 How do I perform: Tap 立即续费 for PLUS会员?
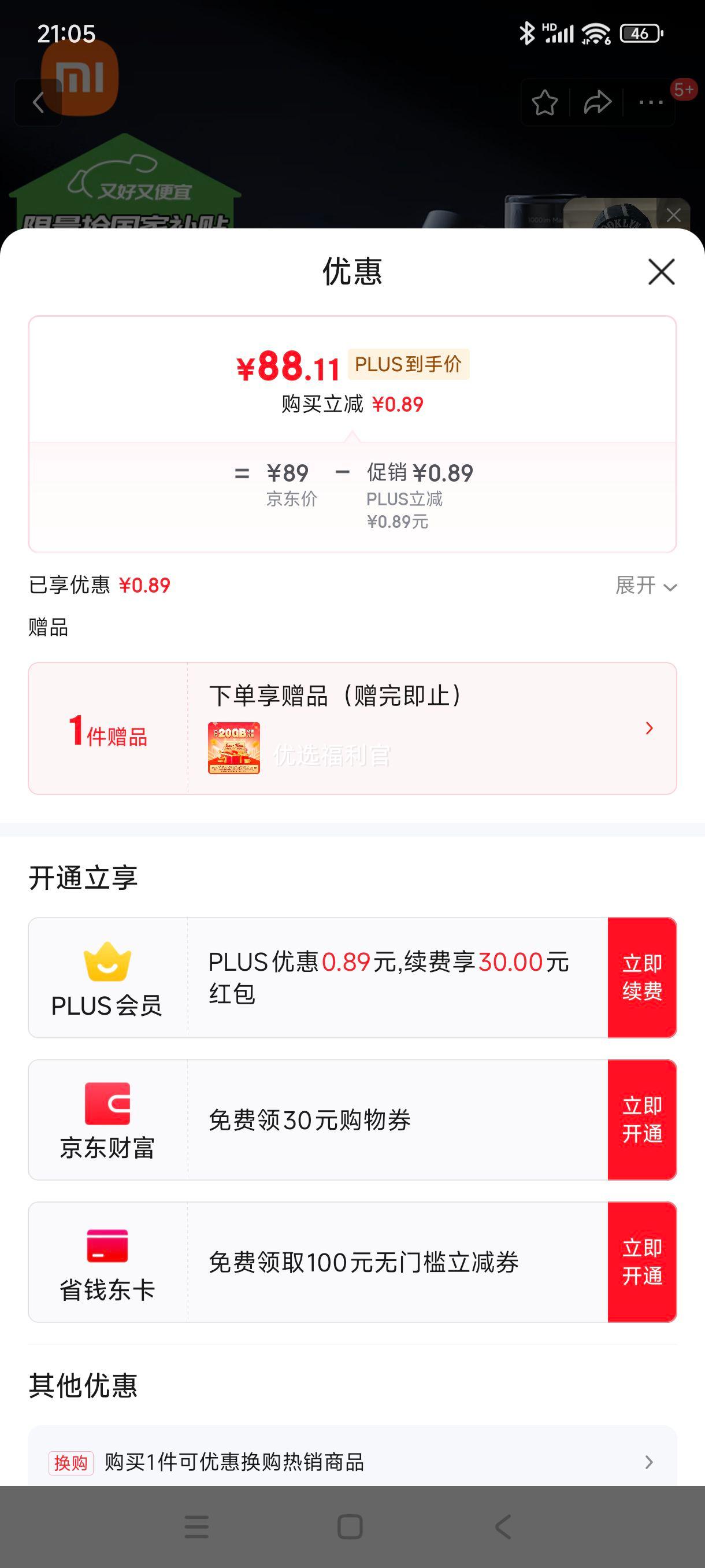(642, 977)
